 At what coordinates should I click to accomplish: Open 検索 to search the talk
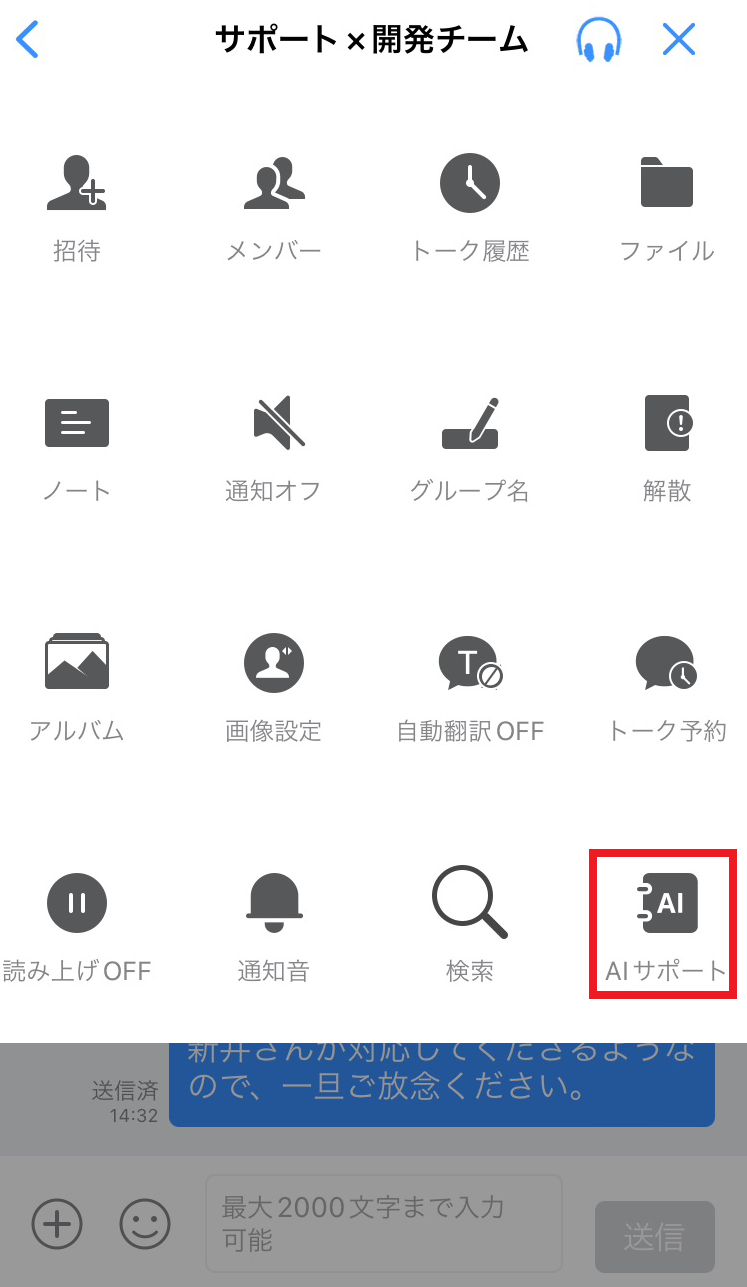click(x=470, y=927)
